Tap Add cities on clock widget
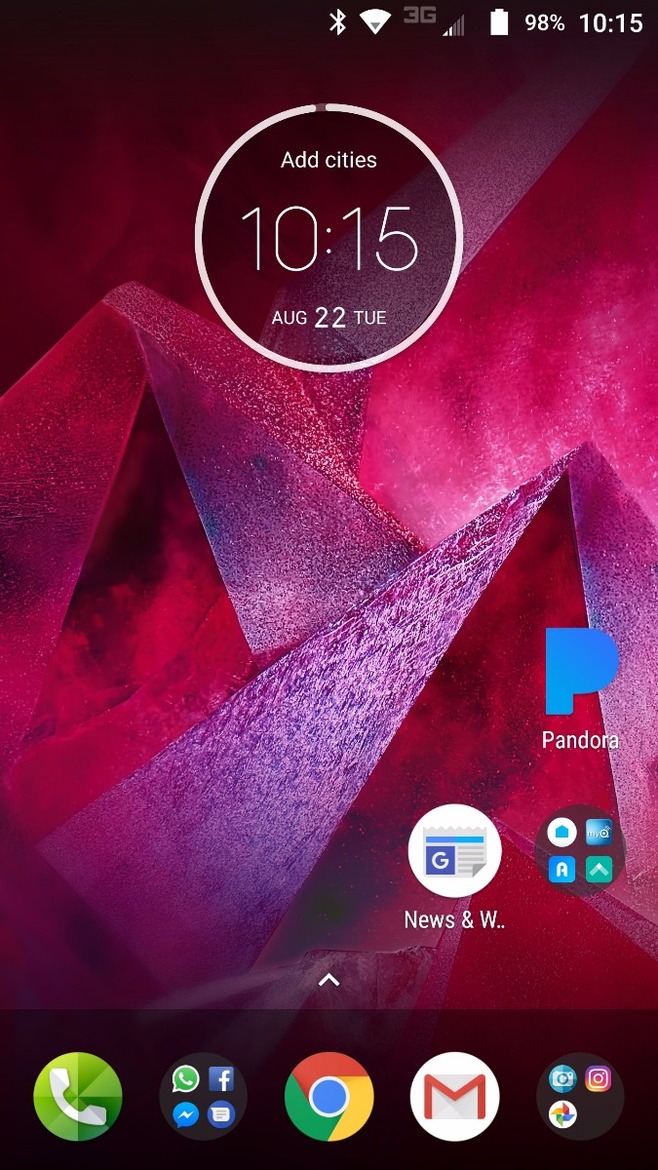Image resolution: width=658 pixels, height=1170 pixels. coord(329,160)
